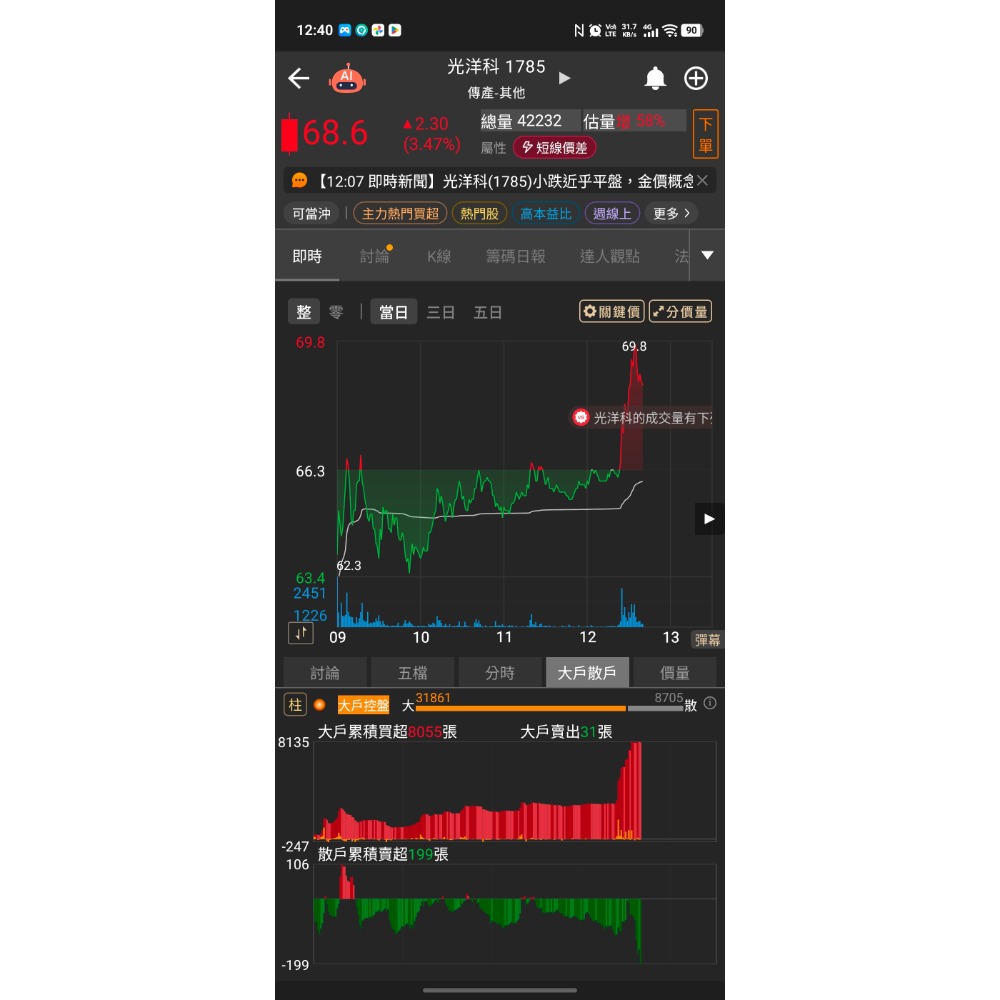Image resolution: width=1000 pixels, height=1000 pixels.
Task: Switch to 零 odd-lot mode
Action: tap(336, 312)
